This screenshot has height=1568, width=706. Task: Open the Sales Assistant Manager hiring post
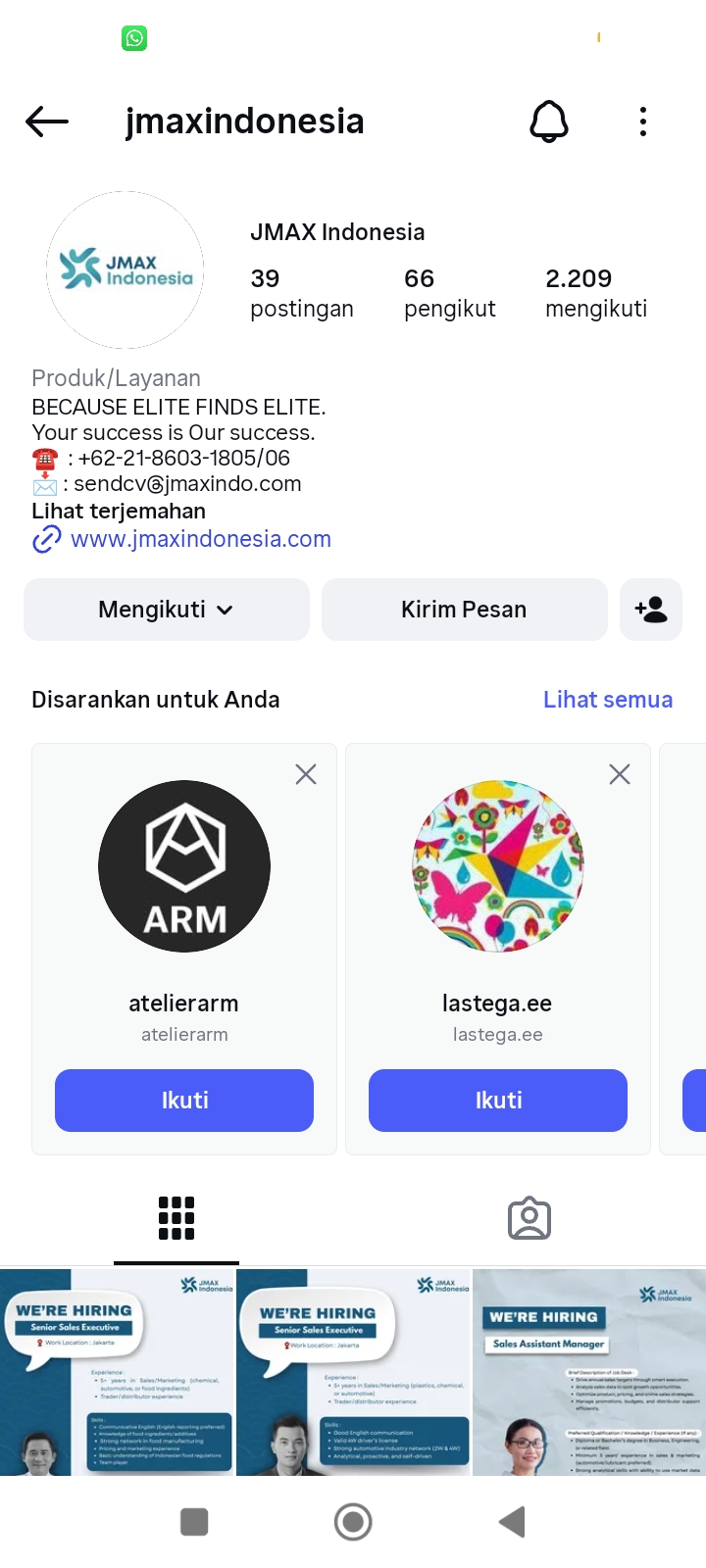(588, 1372)
